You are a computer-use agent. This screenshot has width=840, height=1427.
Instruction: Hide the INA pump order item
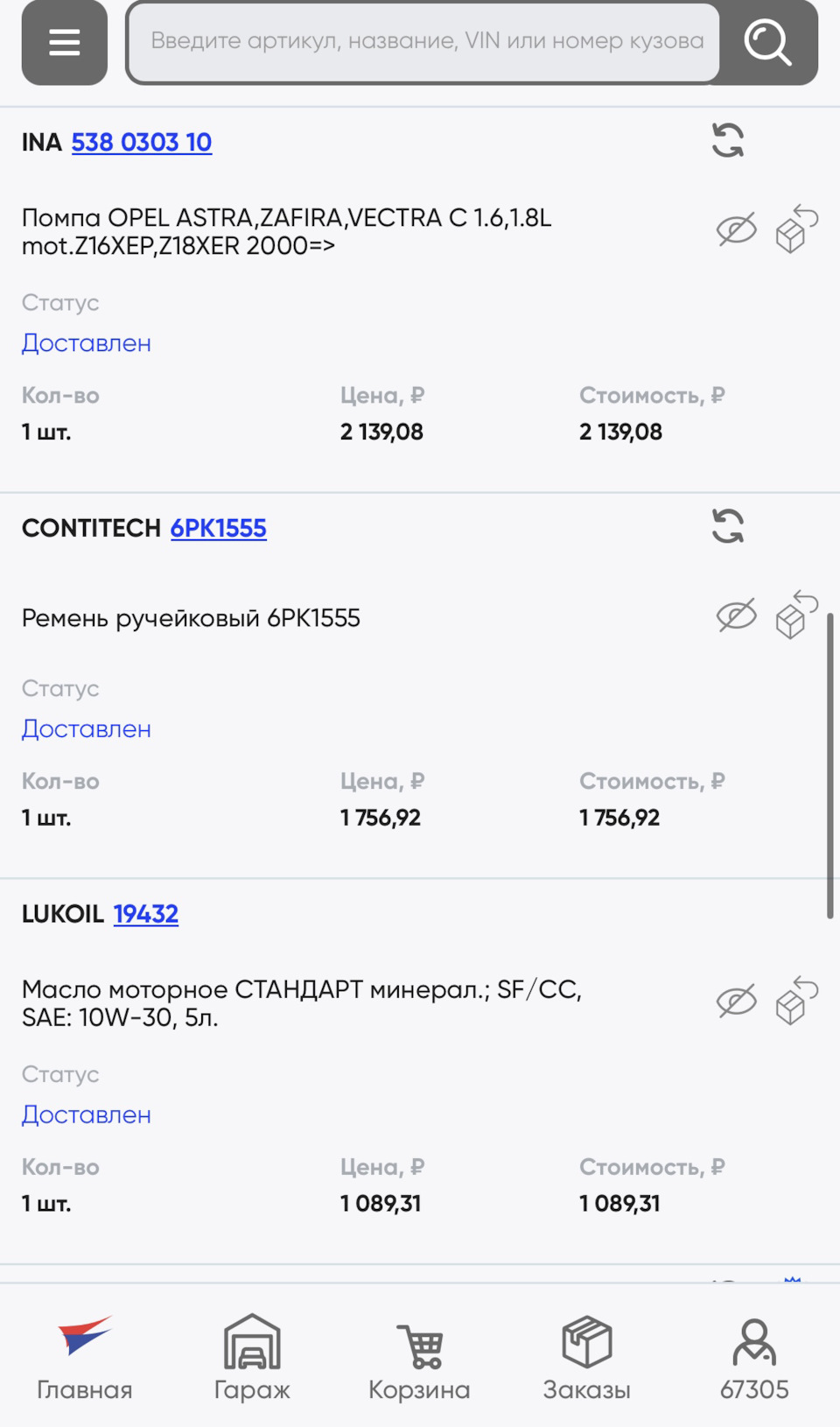(x=736, y=230)
